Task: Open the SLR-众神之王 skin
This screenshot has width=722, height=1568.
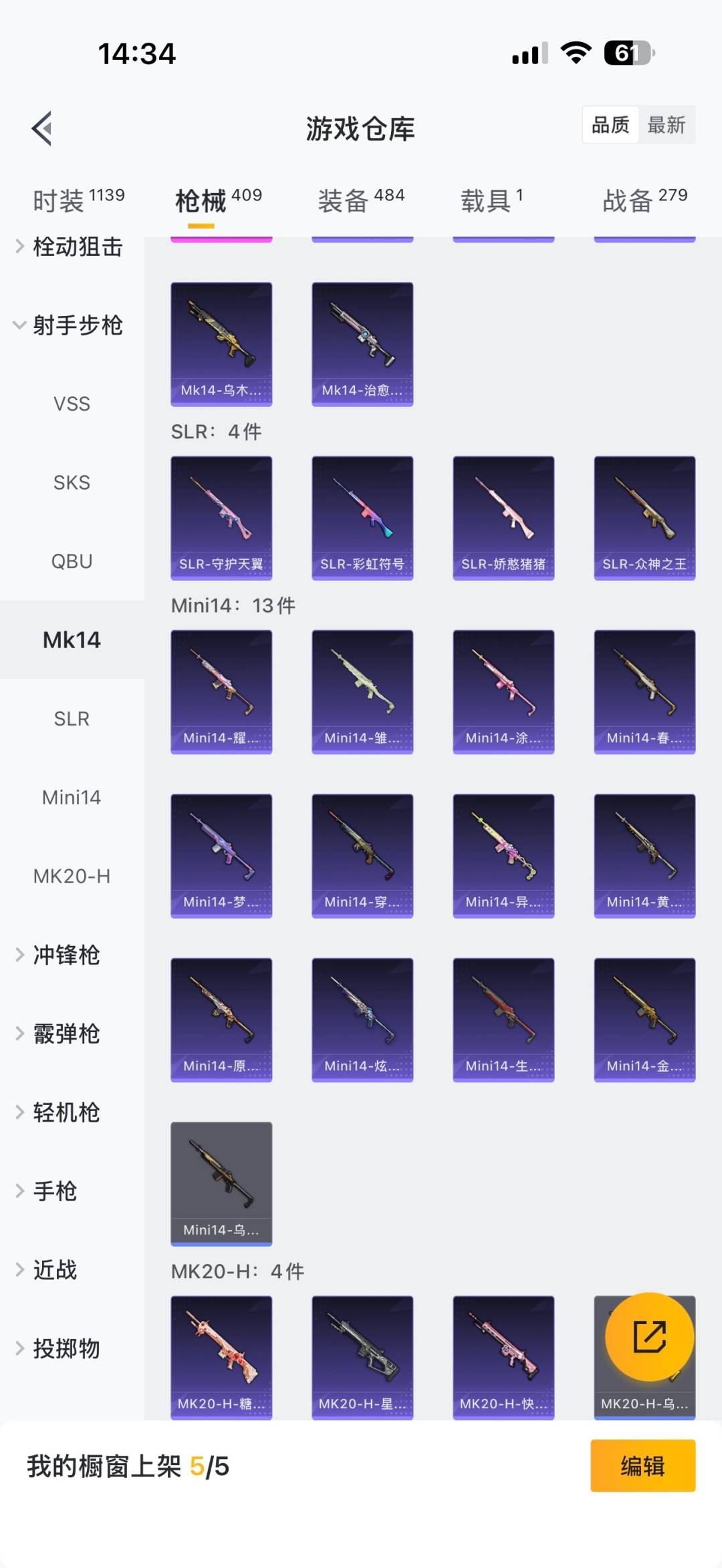Action: tap(644, 518)
